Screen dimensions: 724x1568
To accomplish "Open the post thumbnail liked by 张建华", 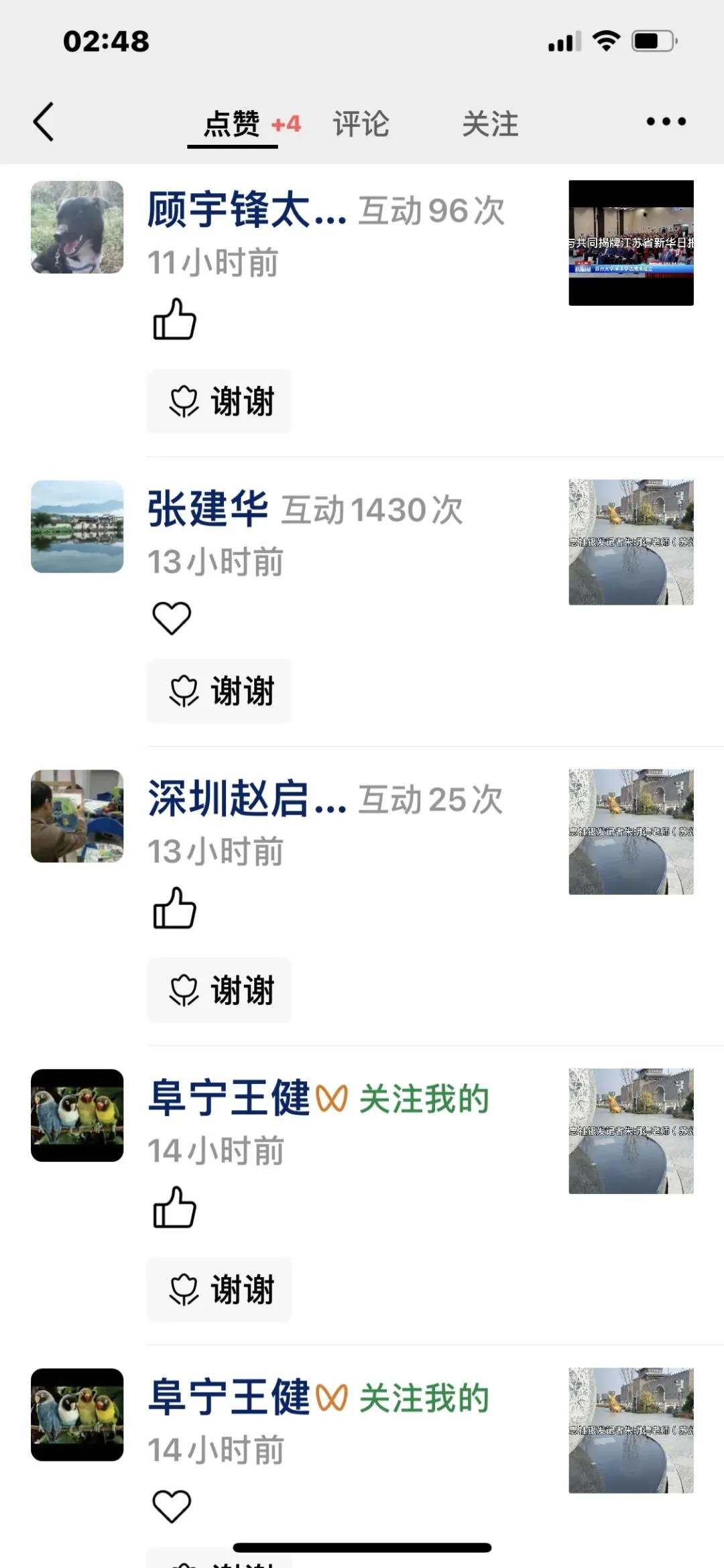I will [631, 542].
